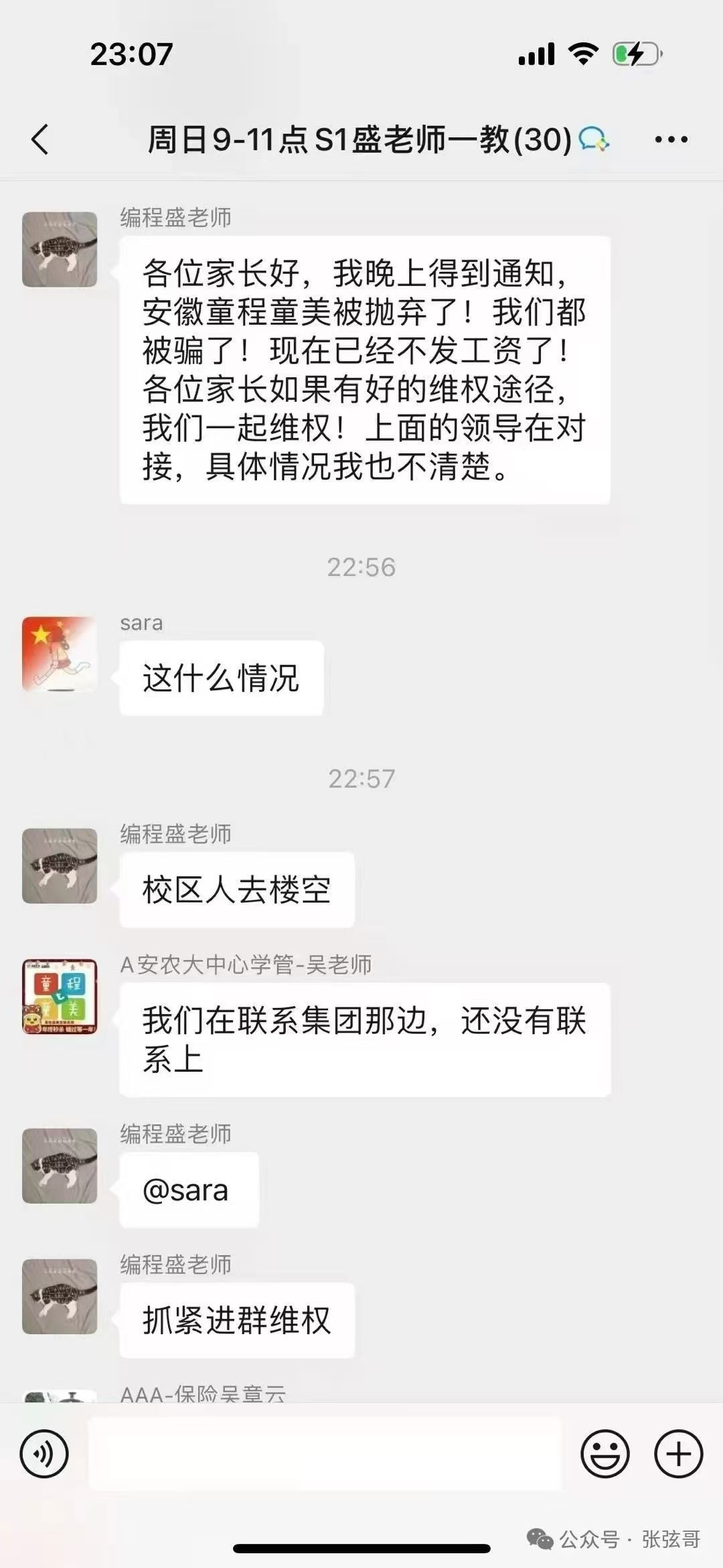Screen dimensions: 723x1568
Task: Open the emoji sticker panel
Action: tap(605, 1454)
